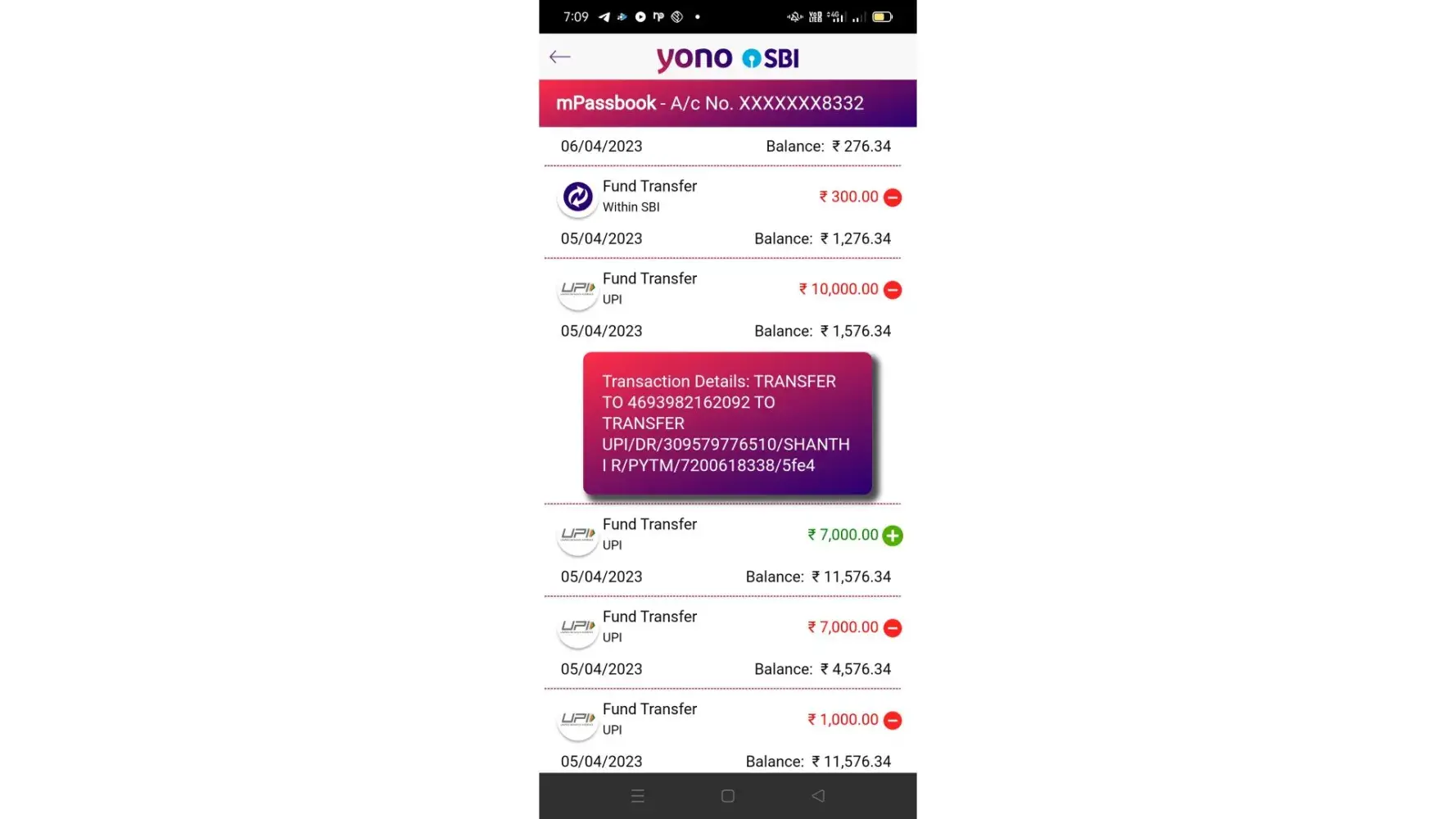Go back using the top arrow
The height and width of the screenshot is (819, 1456).
click(x=560, y=57)
